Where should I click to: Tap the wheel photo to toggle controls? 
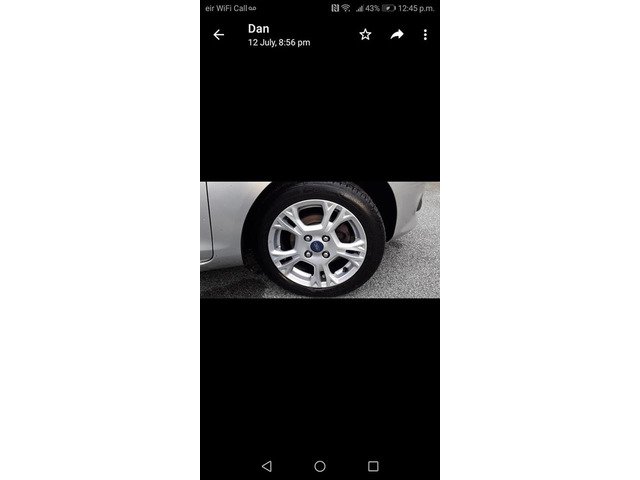click(x=319, y=239)
